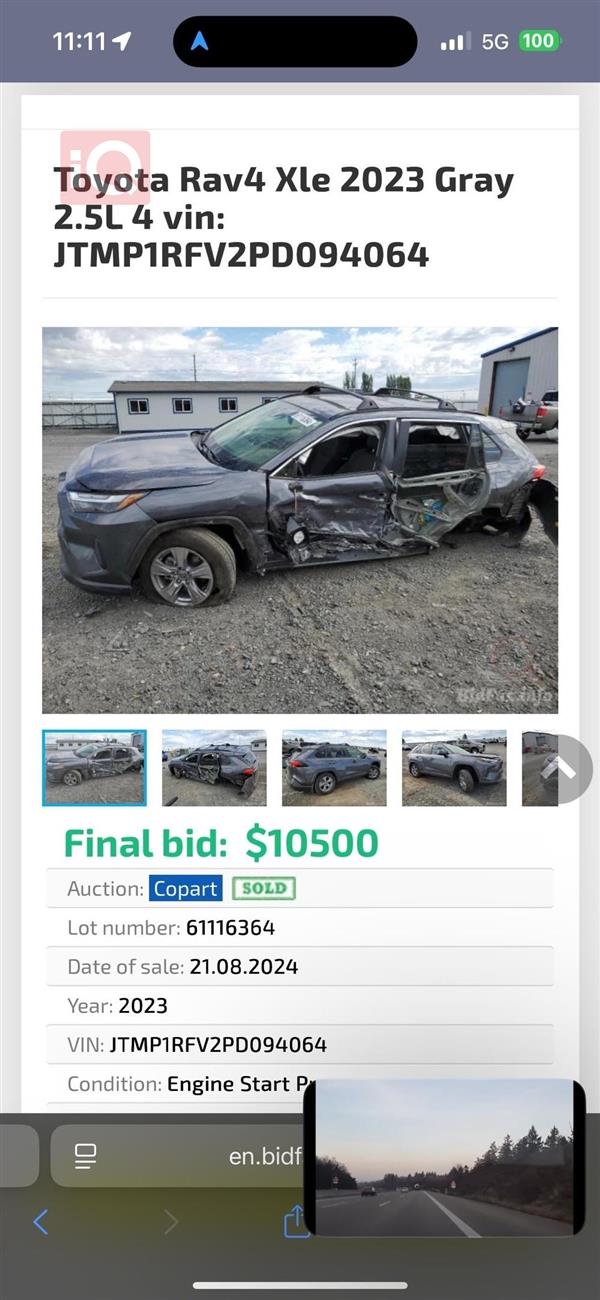Viewport: 600px width, 1300px height.
Task: Tap the picture-in-picture video window
Action: (445, 1157)
